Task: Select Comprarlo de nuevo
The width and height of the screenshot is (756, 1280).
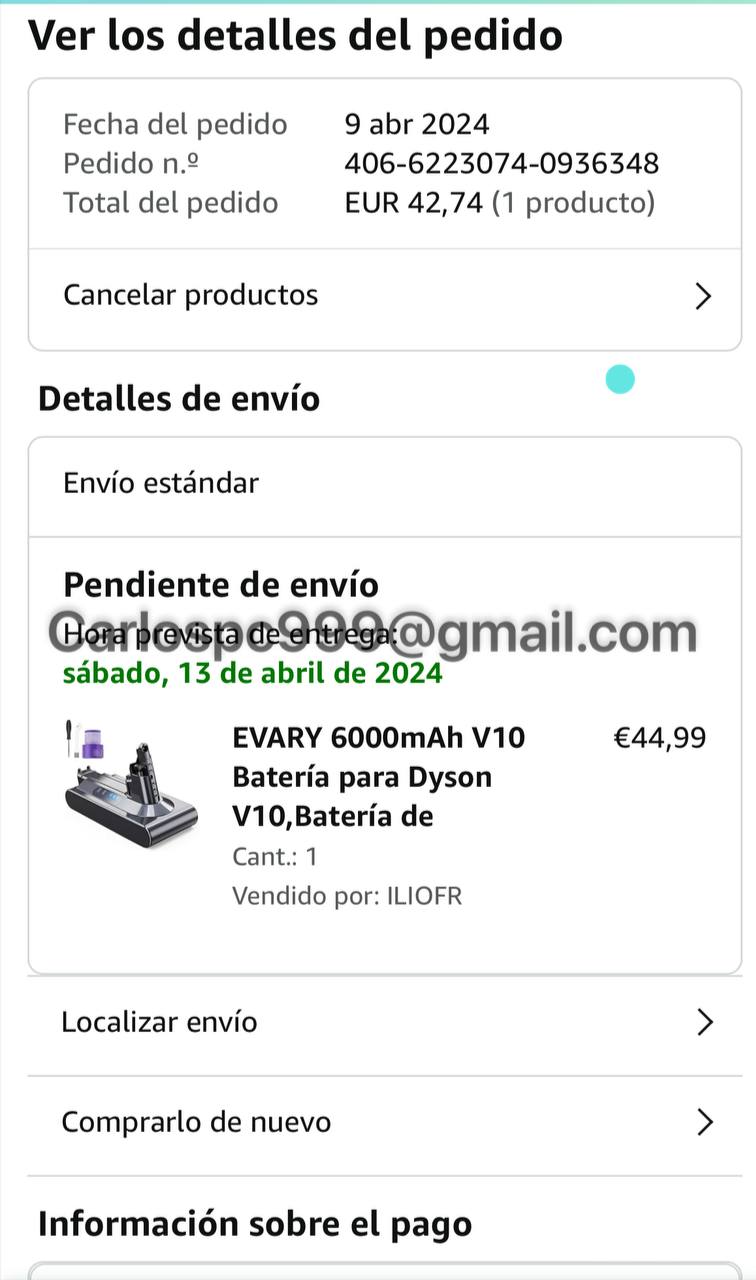Action: (x=385, y=1122)
